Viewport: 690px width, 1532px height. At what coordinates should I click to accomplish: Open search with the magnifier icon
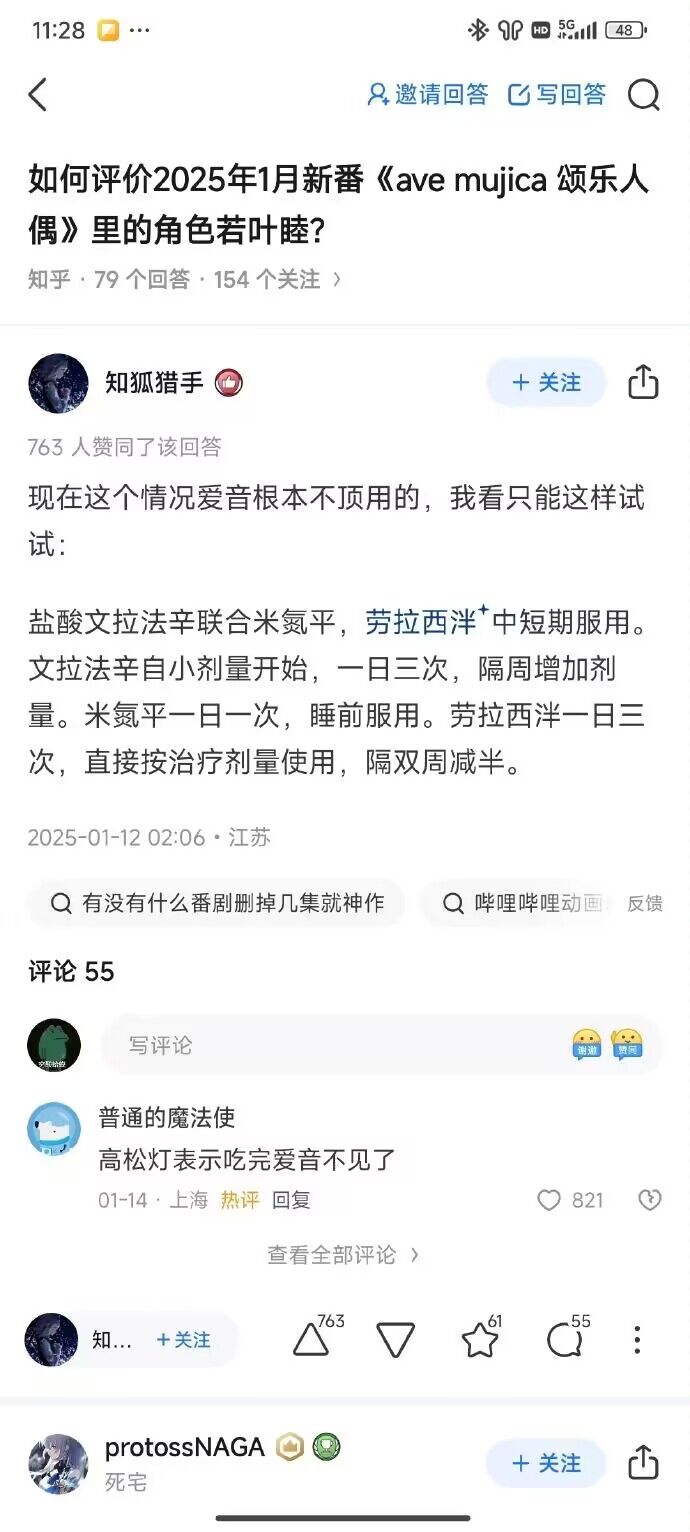pyautogui.click(x=643, y=95)
